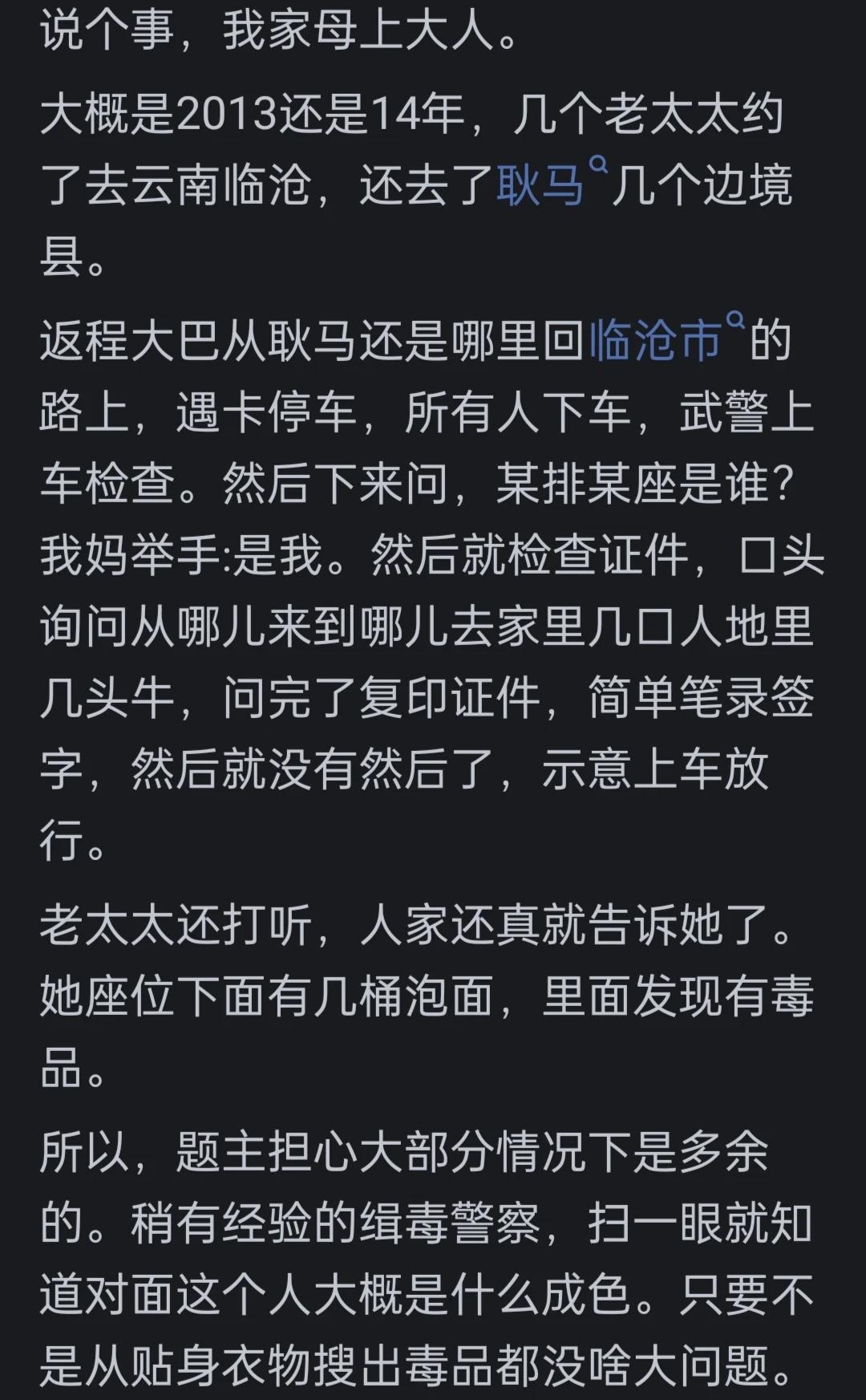The image size is (866, 1400).
Task: Open the 耿马 search link
Action: coord(542,186)
